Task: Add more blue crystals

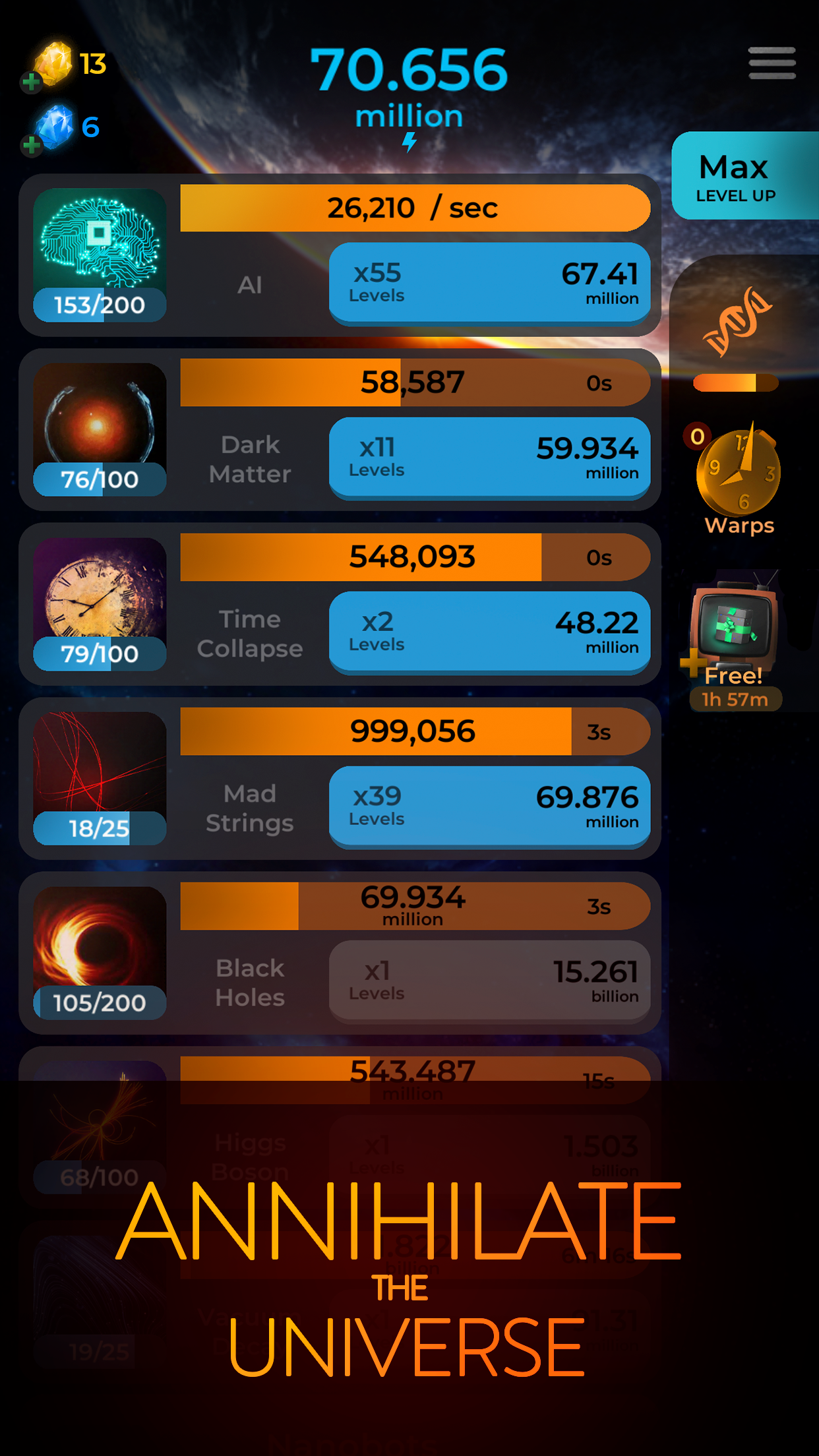Action: [x=31, y=145]
